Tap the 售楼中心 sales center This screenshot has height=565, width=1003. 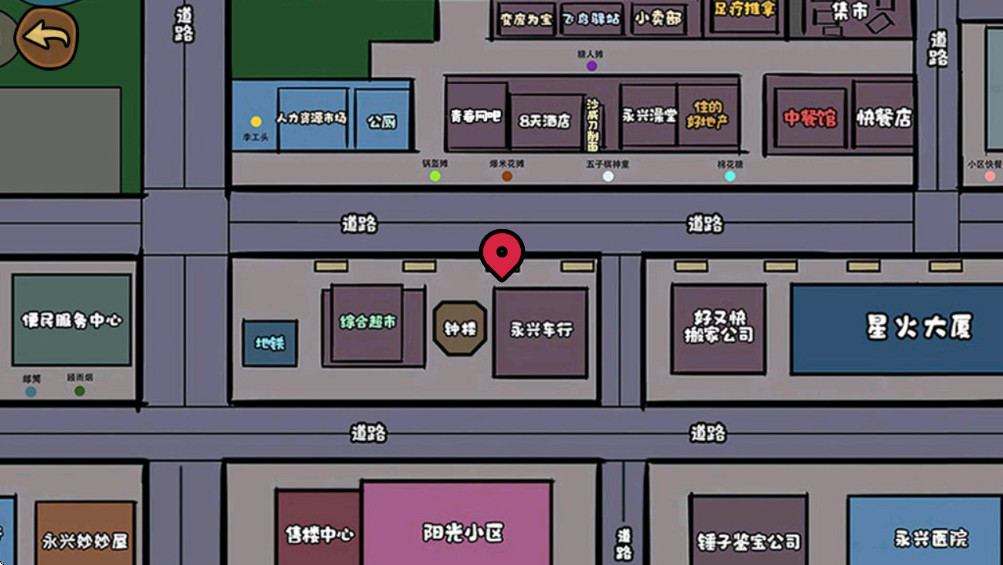click(x=318, y=533)
